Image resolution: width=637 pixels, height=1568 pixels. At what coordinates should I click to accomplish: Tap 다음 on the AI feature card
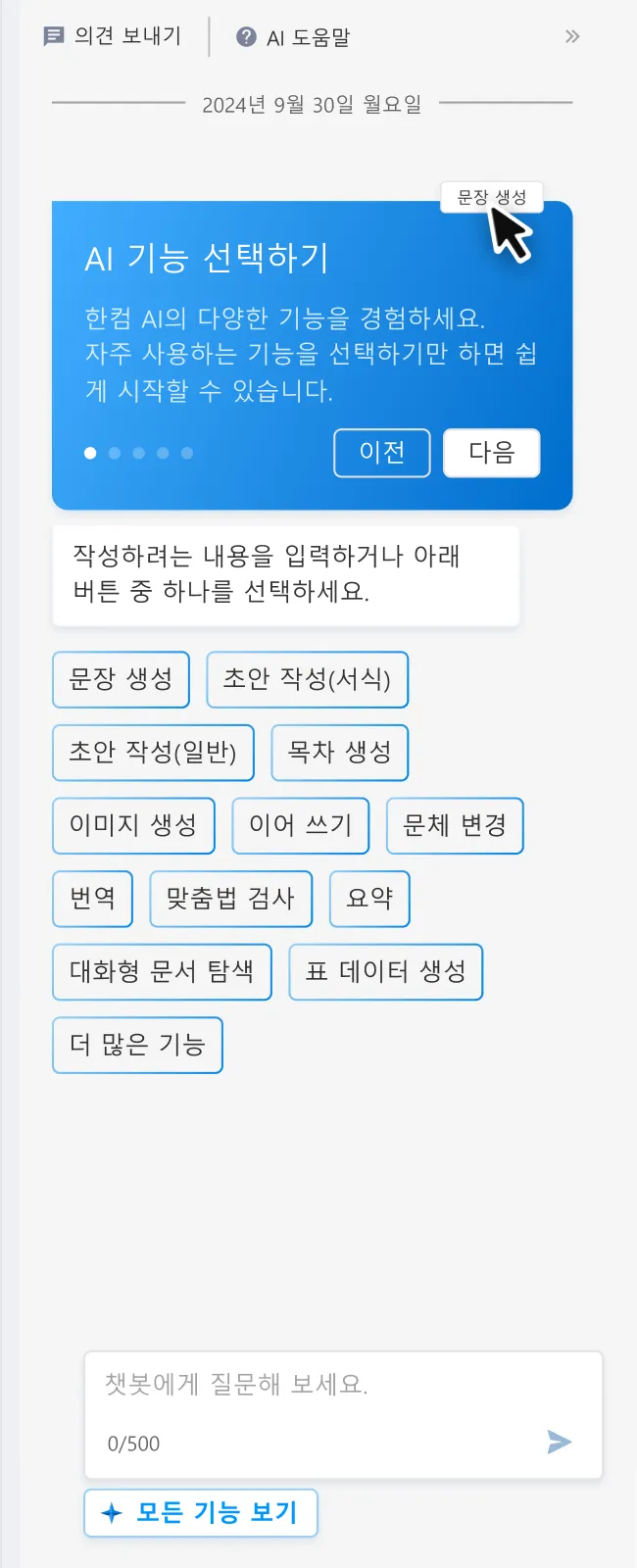pyautogui.click(x=491, y=453)
